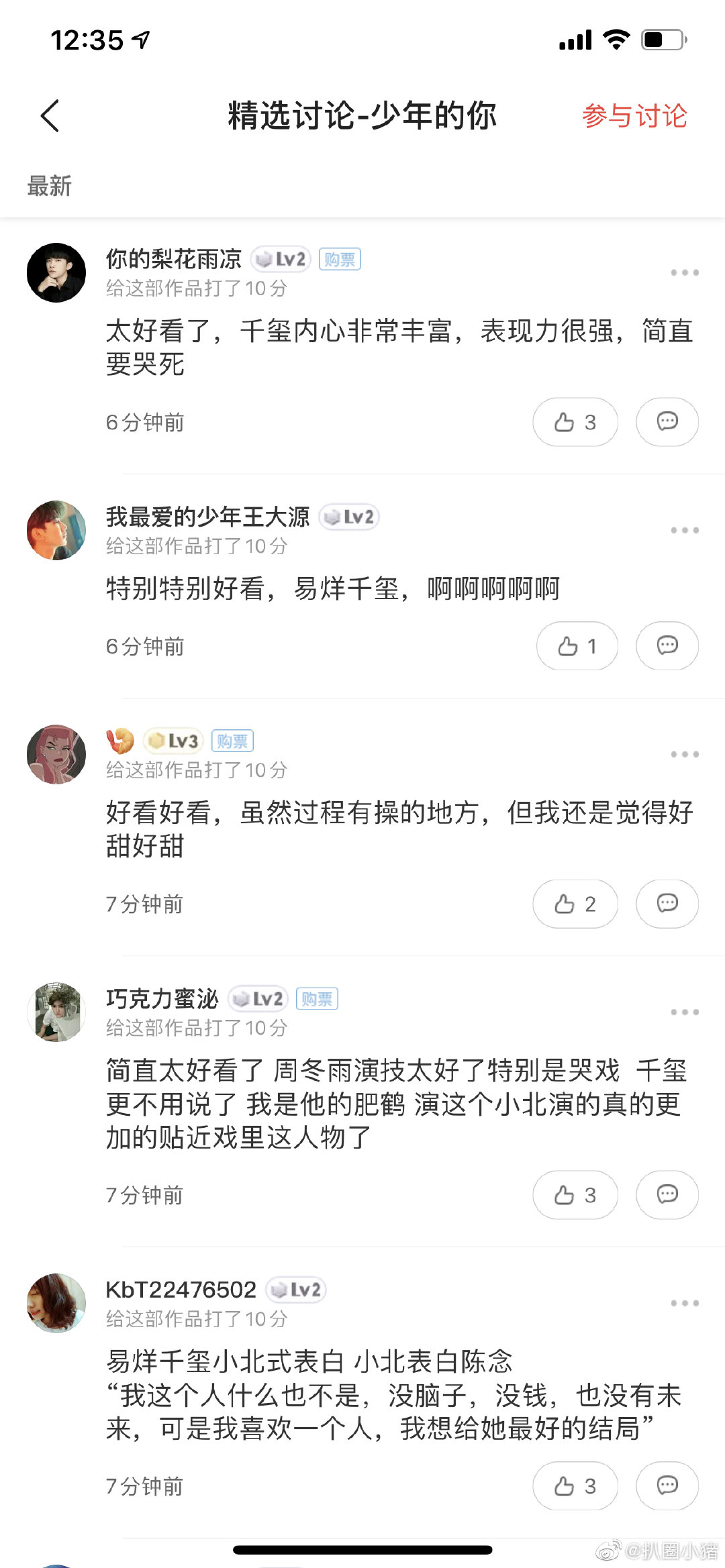The image size is (725, 1568).
Task: Open KbT22476502's profile picture
Action: pyautogui.click(x=56, y=1303)
